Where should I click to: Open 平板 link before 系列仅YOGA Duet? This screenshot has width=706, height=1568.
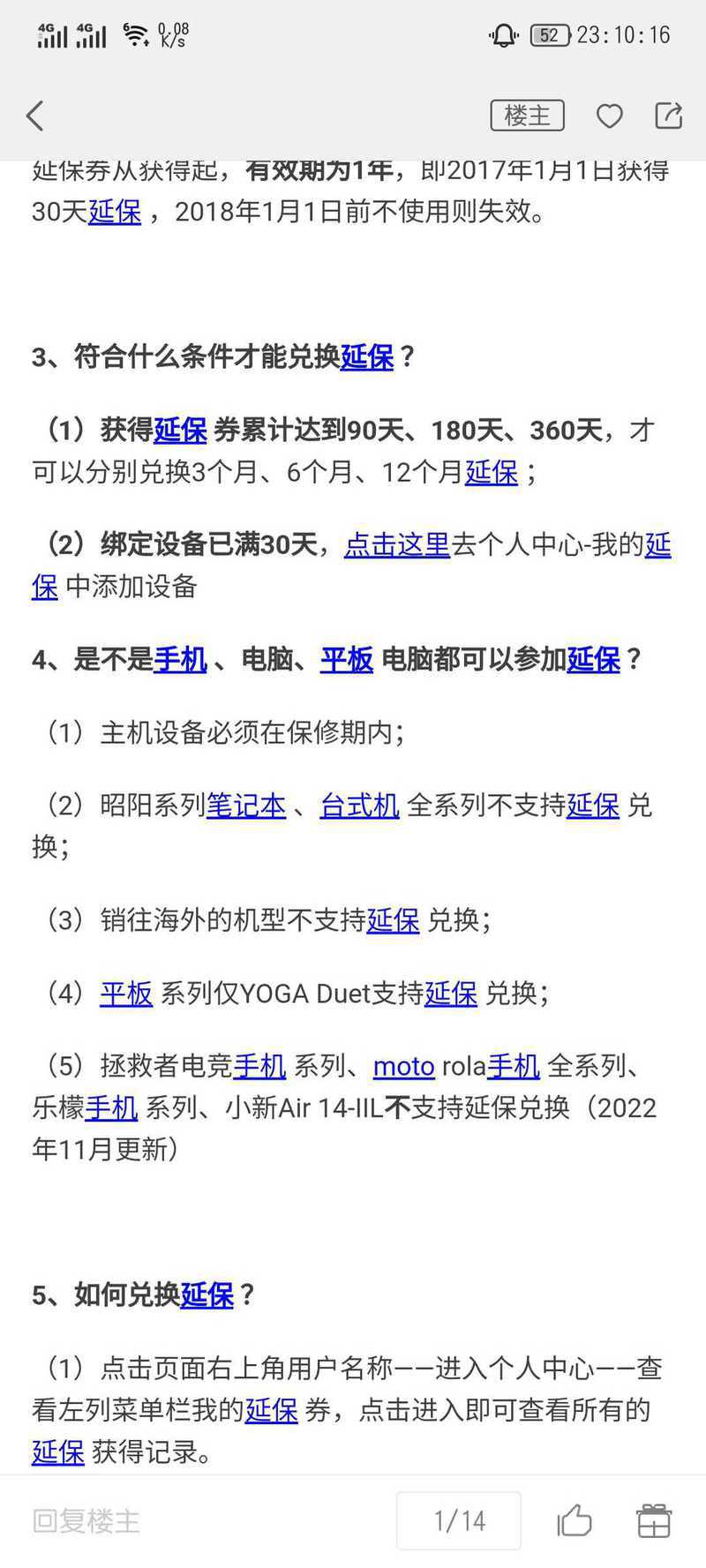[x=126, y=994]
